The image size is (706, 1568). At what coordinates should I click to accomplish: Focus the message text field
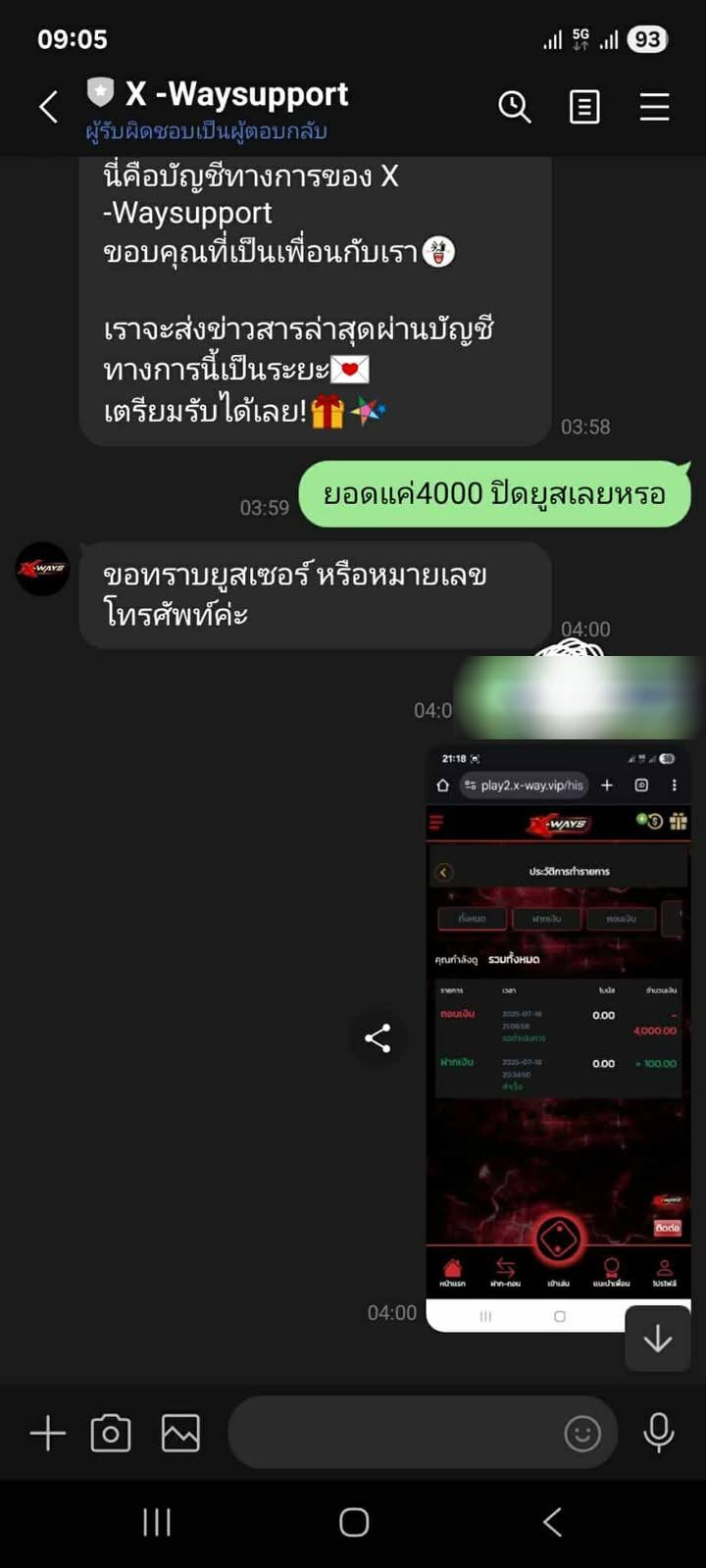pos(392,1433)
